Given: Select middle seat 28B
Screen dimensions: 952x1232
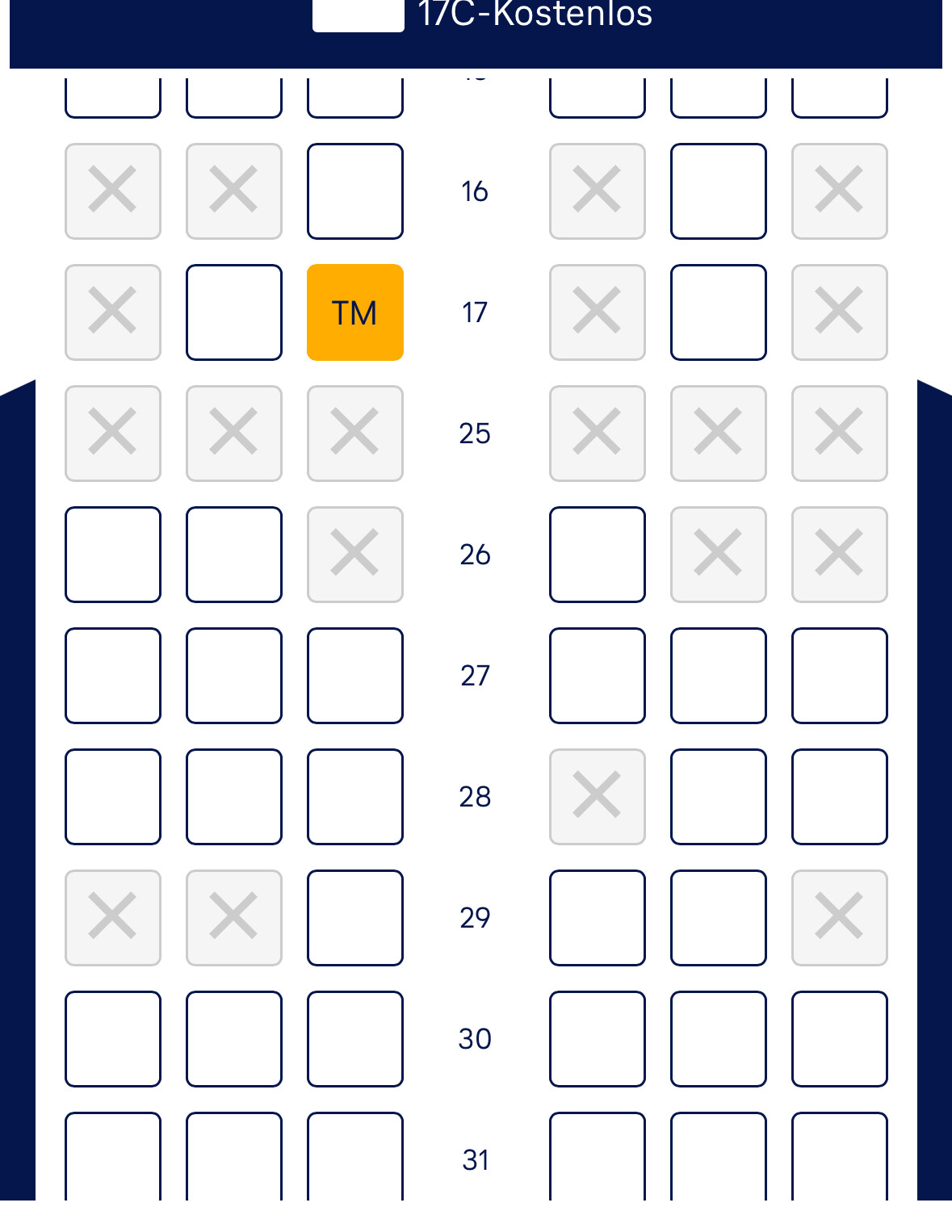Looking at the screenshot, I should (x=234, y=797).
